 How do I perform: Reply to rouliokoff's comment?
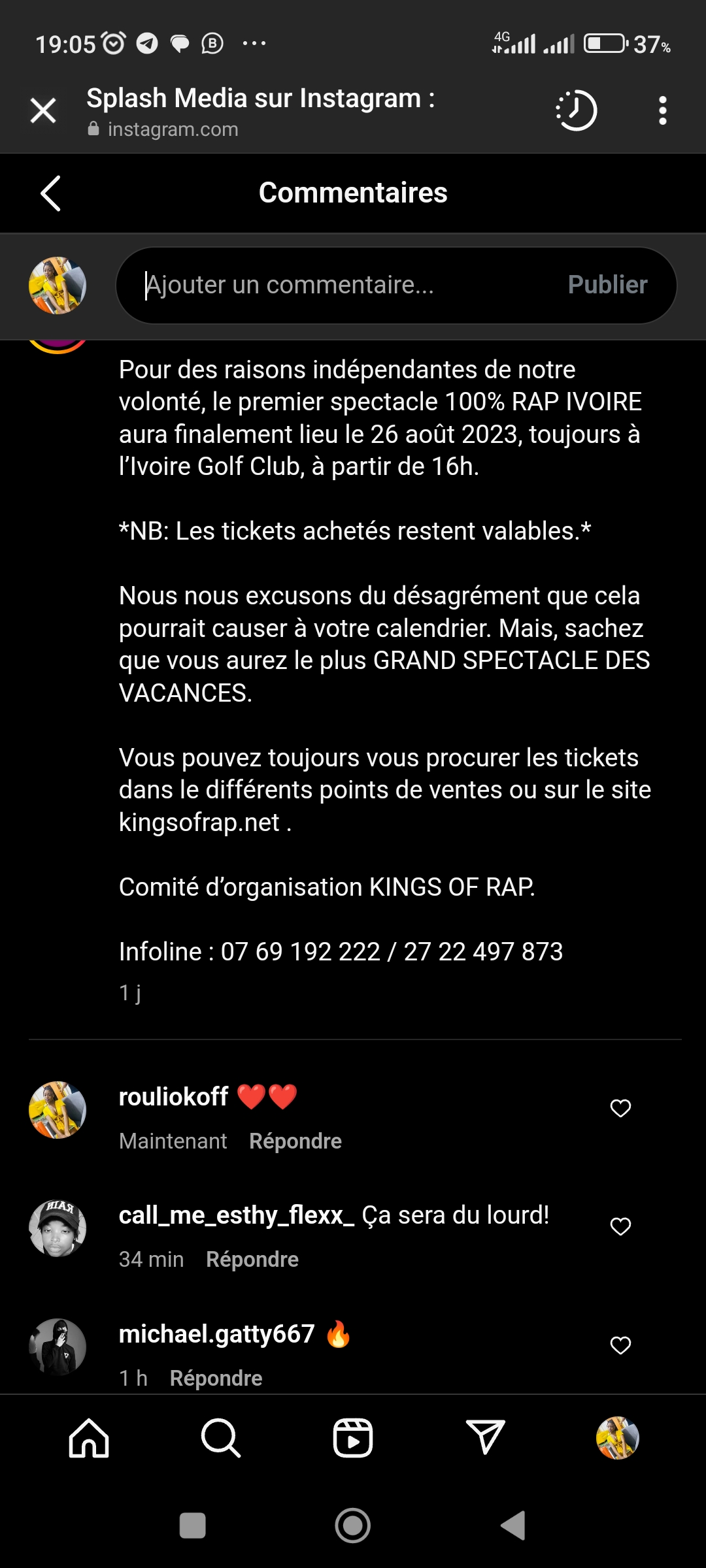click(x=295, y=1141)
